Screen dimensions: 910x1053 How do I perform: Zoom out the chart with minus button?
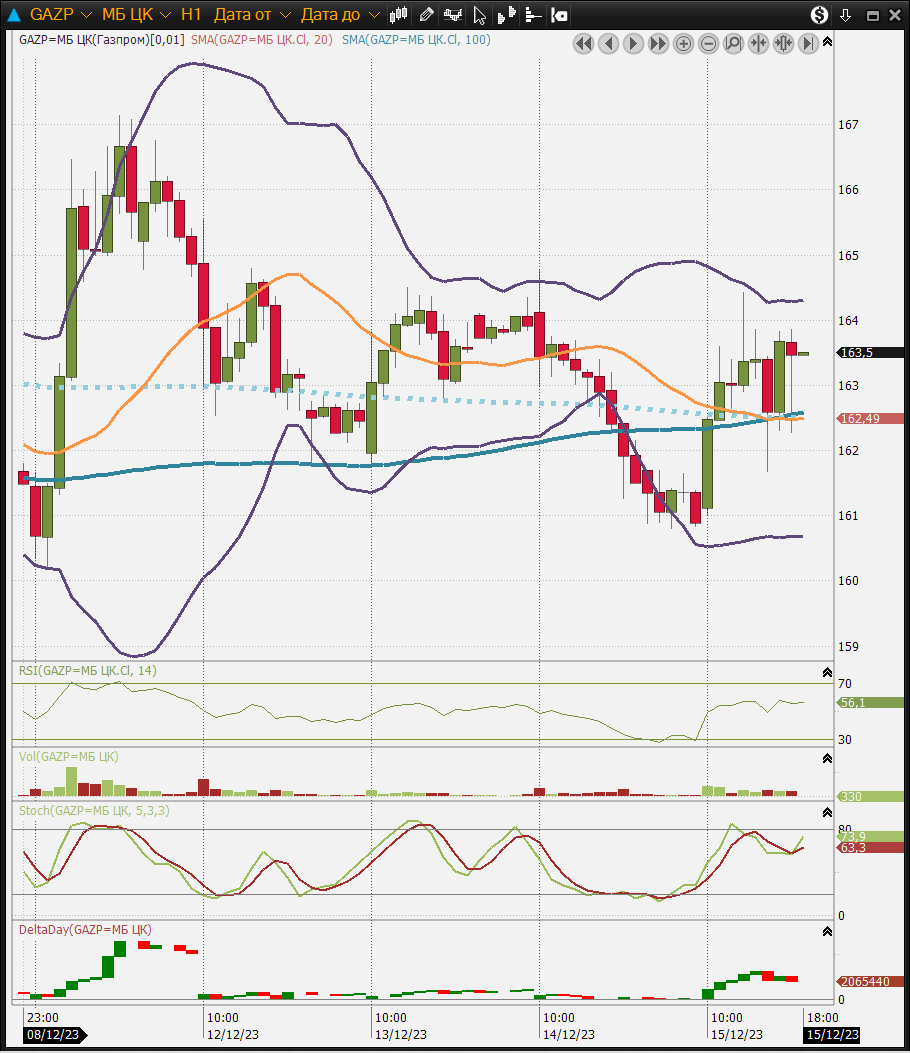pos(708,43)
